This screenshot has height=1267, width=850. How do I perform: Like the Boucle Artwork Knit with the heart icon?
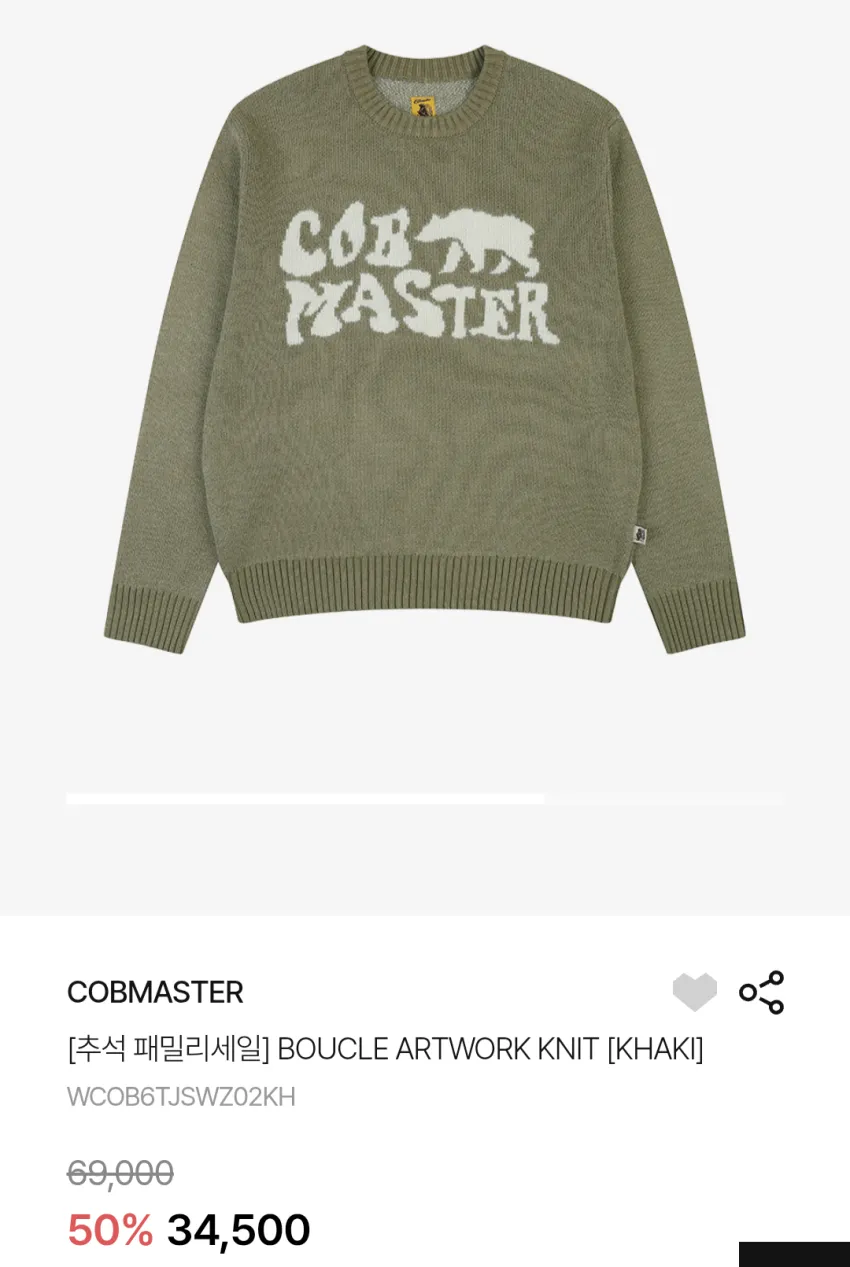pos(695,992)
